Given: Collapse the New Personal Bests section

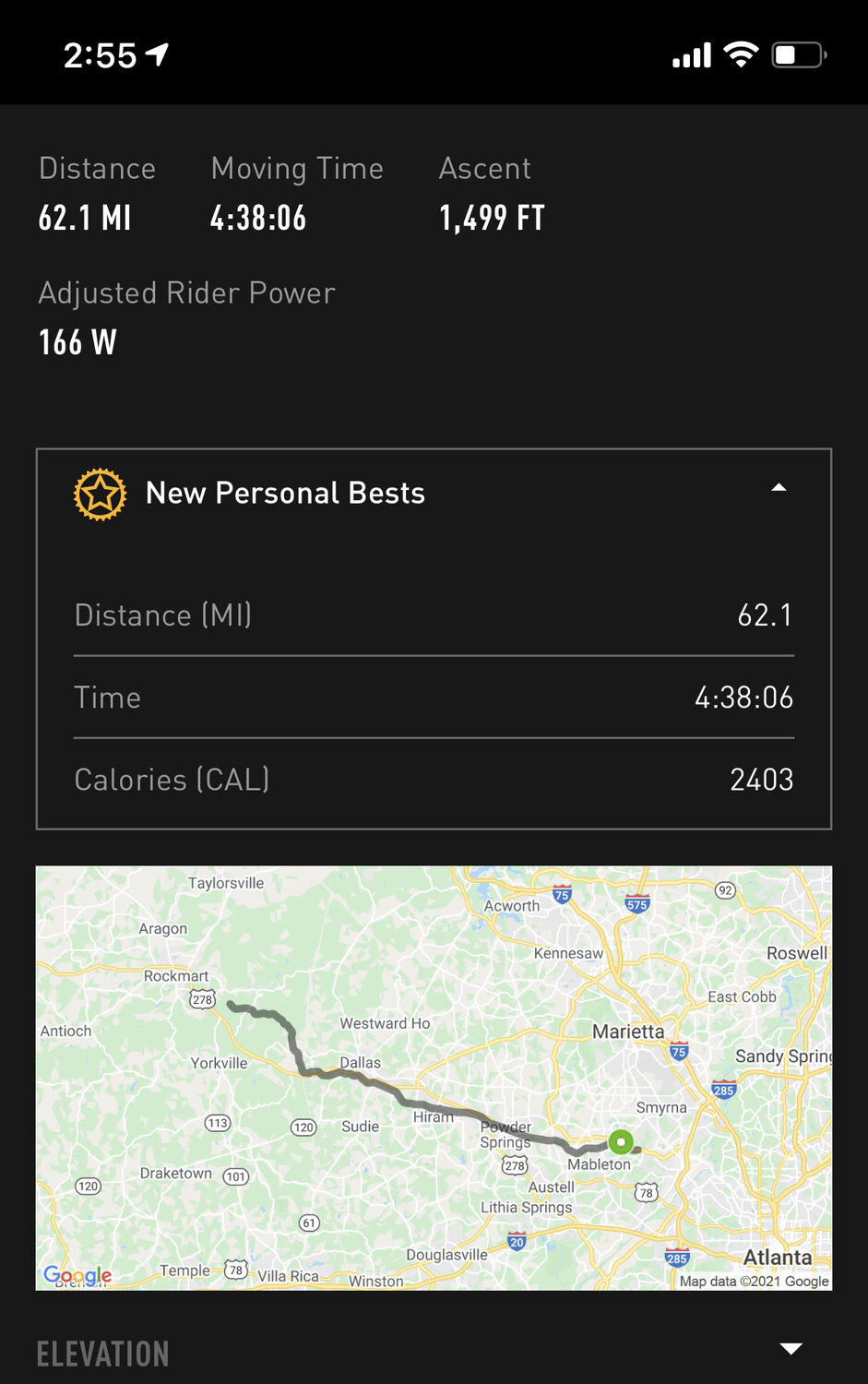Looking at the screenshot, I should (x=779, y=488).
